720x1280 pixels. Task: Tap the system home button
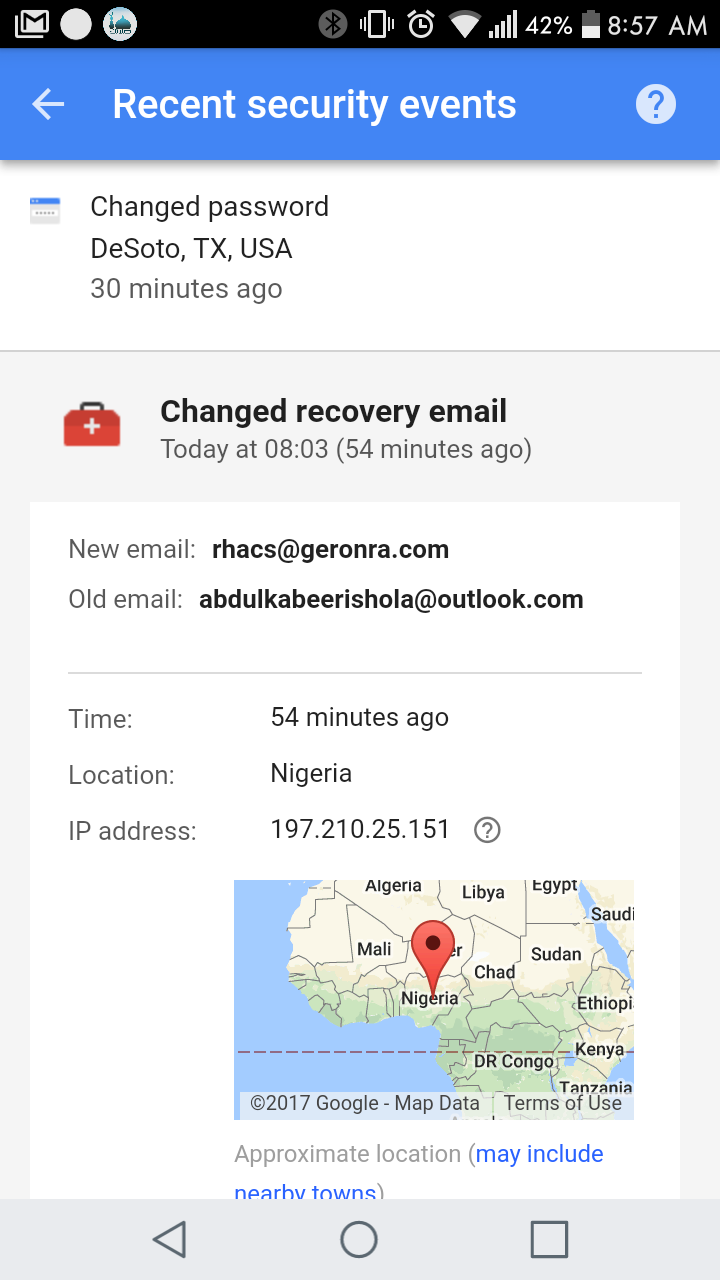pyautogui.click(x=359, y=1240)
